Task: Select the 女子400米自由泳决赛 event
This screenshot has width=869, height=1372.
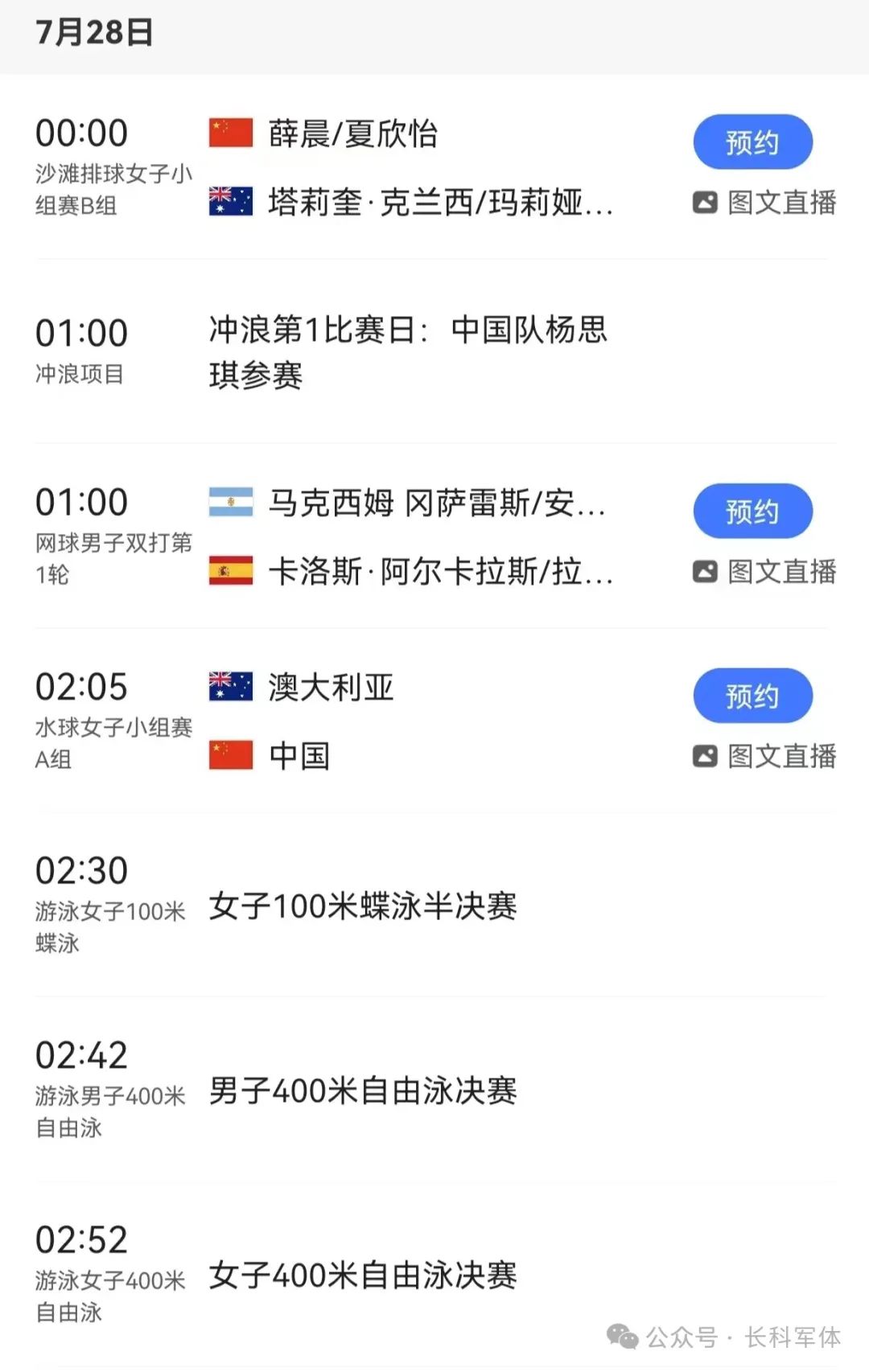Action: [x=363, y=1275]
